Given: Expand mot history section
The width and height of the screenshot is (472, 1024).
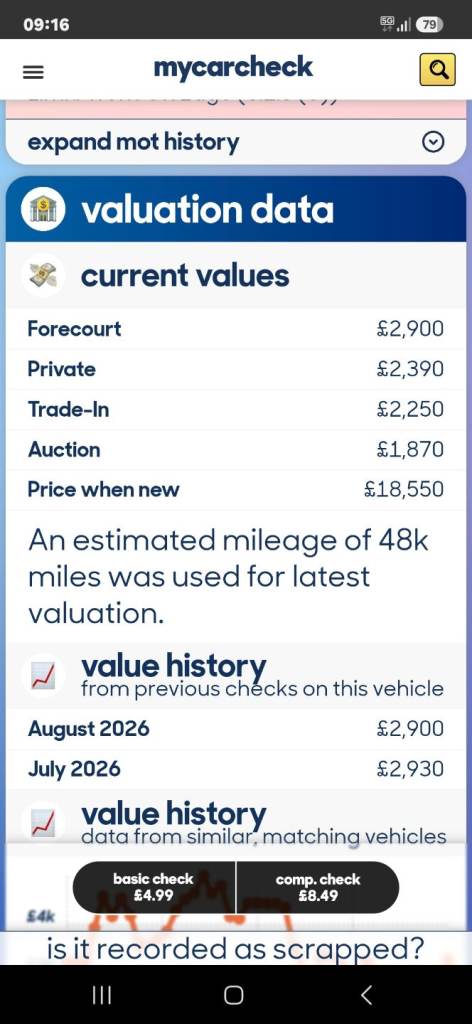Looking at the screenshot, I should coord(236,142).
